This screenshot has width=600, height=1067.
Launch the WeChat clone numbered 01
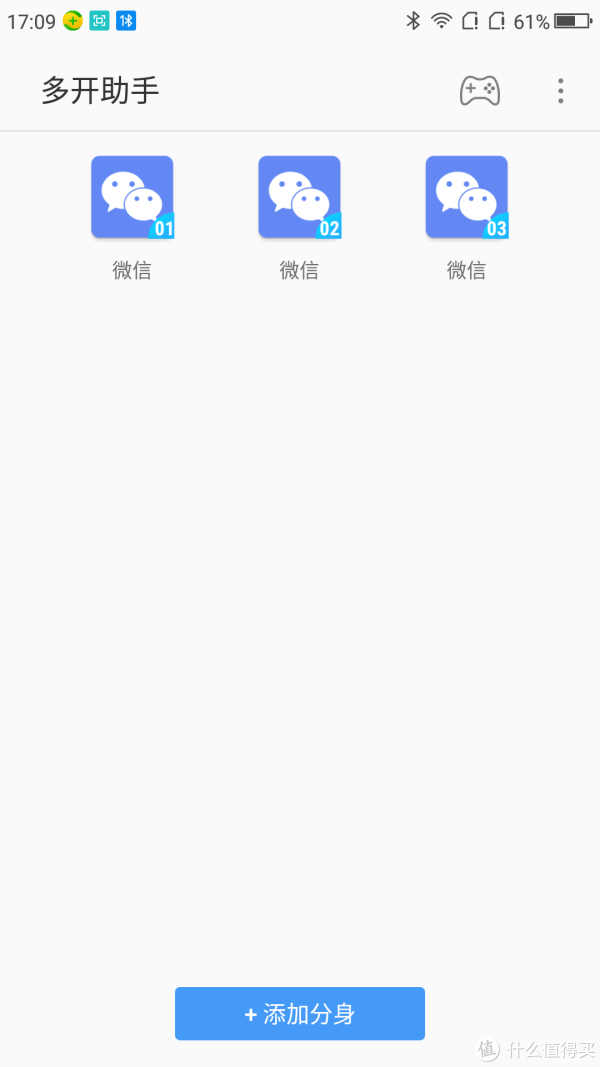click(x=133, y=197)
